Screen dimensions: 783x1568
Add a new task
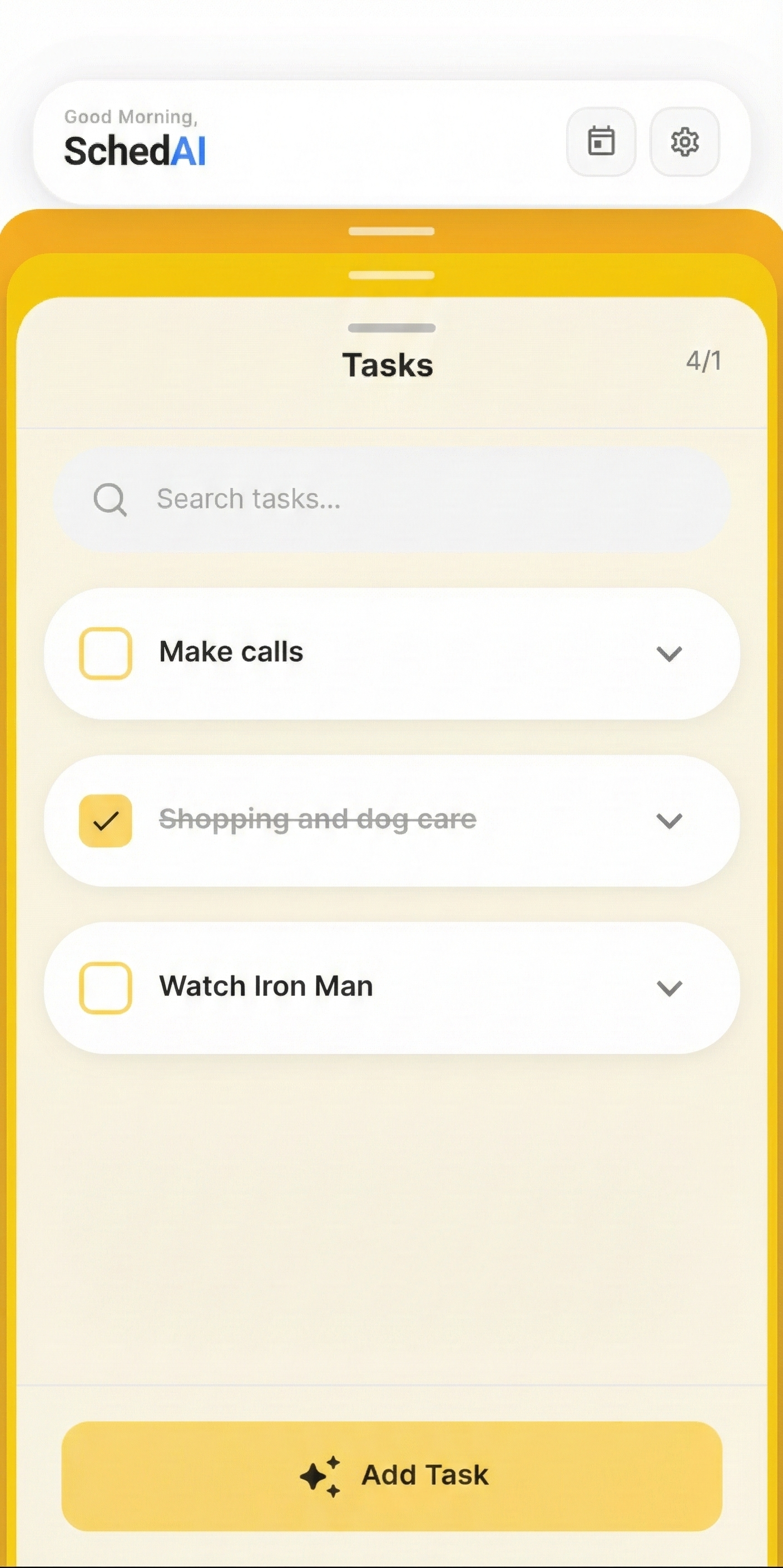coord(392,1476)
